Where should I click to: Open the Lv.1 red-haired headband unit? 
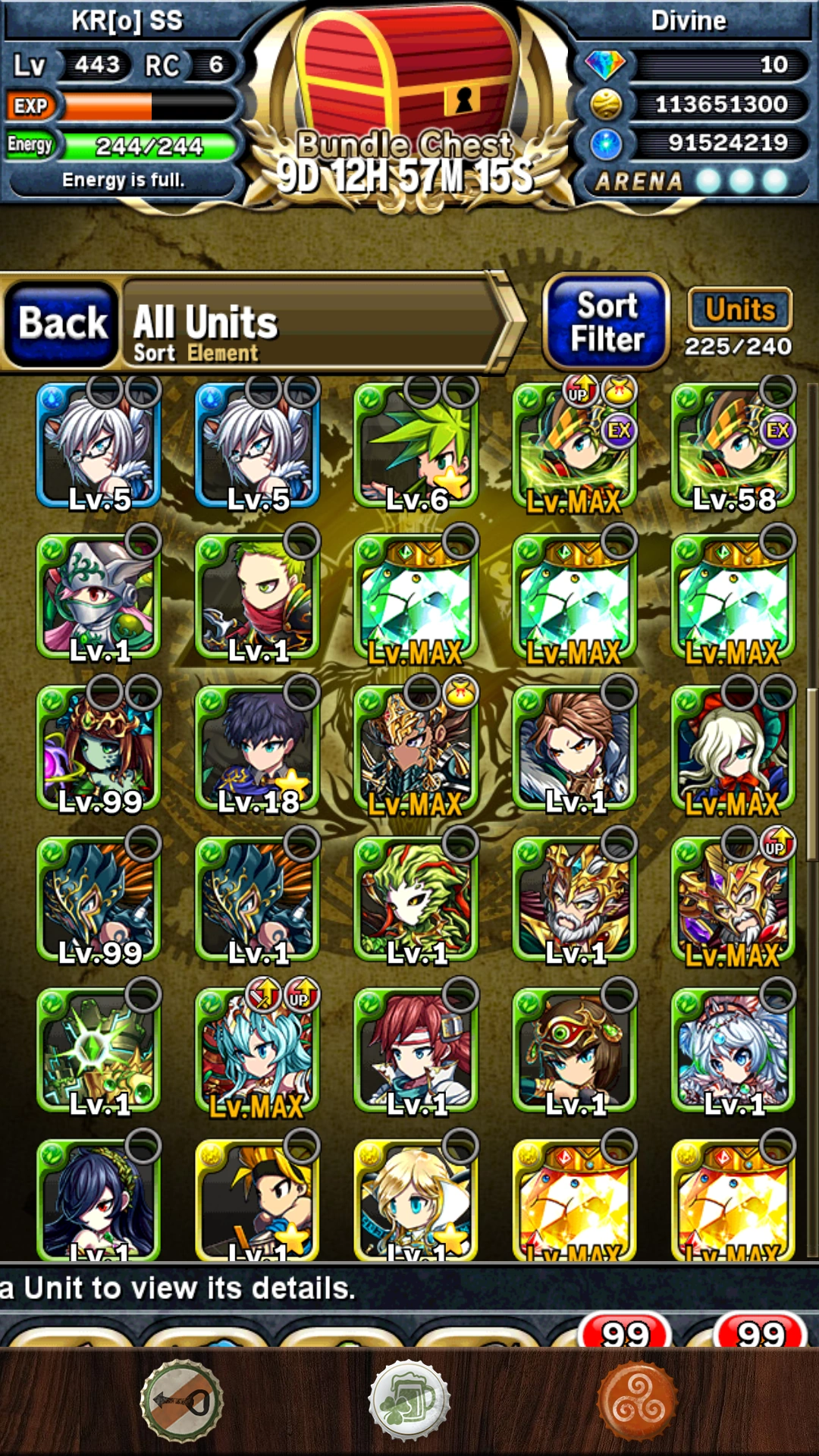click(416, 1050)
